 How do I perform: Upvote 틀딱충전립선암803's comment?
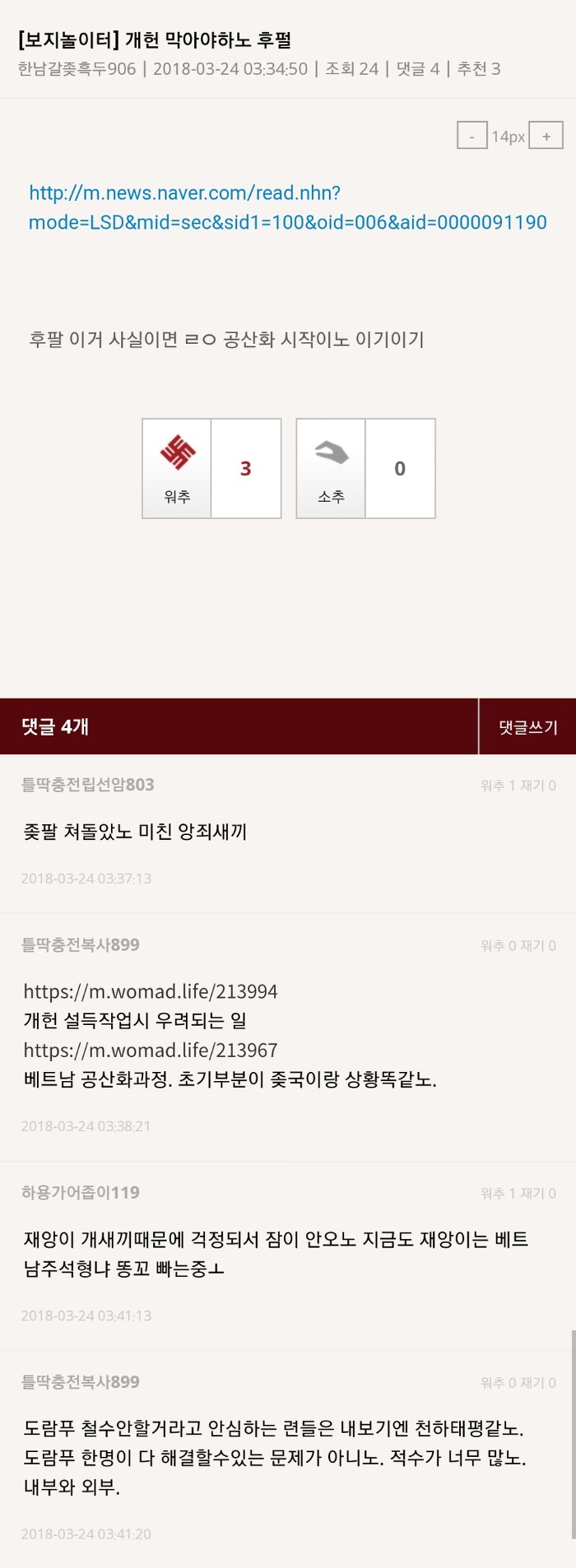(496, 786)
